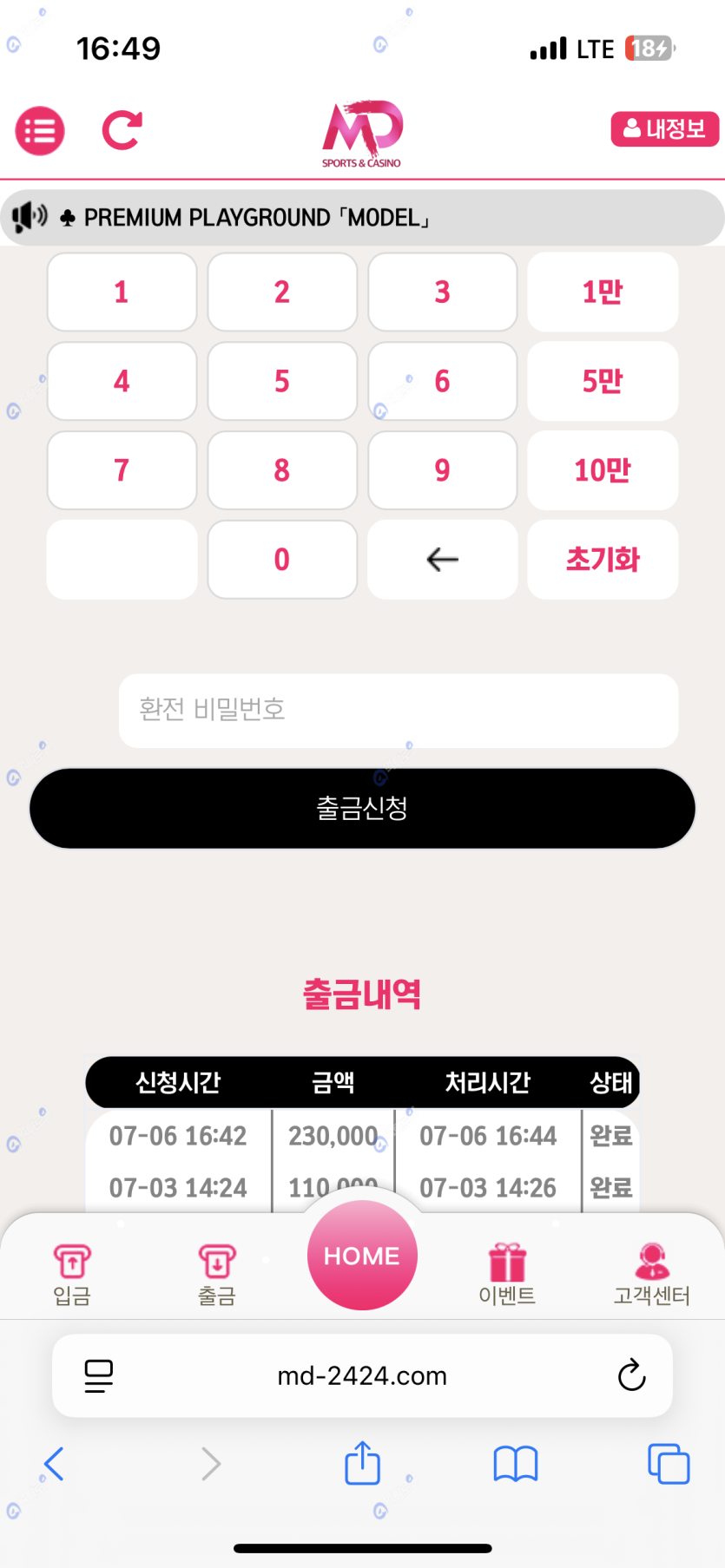
Task: Open the 이벤트 tab
Action: (x=507, y=1274)
